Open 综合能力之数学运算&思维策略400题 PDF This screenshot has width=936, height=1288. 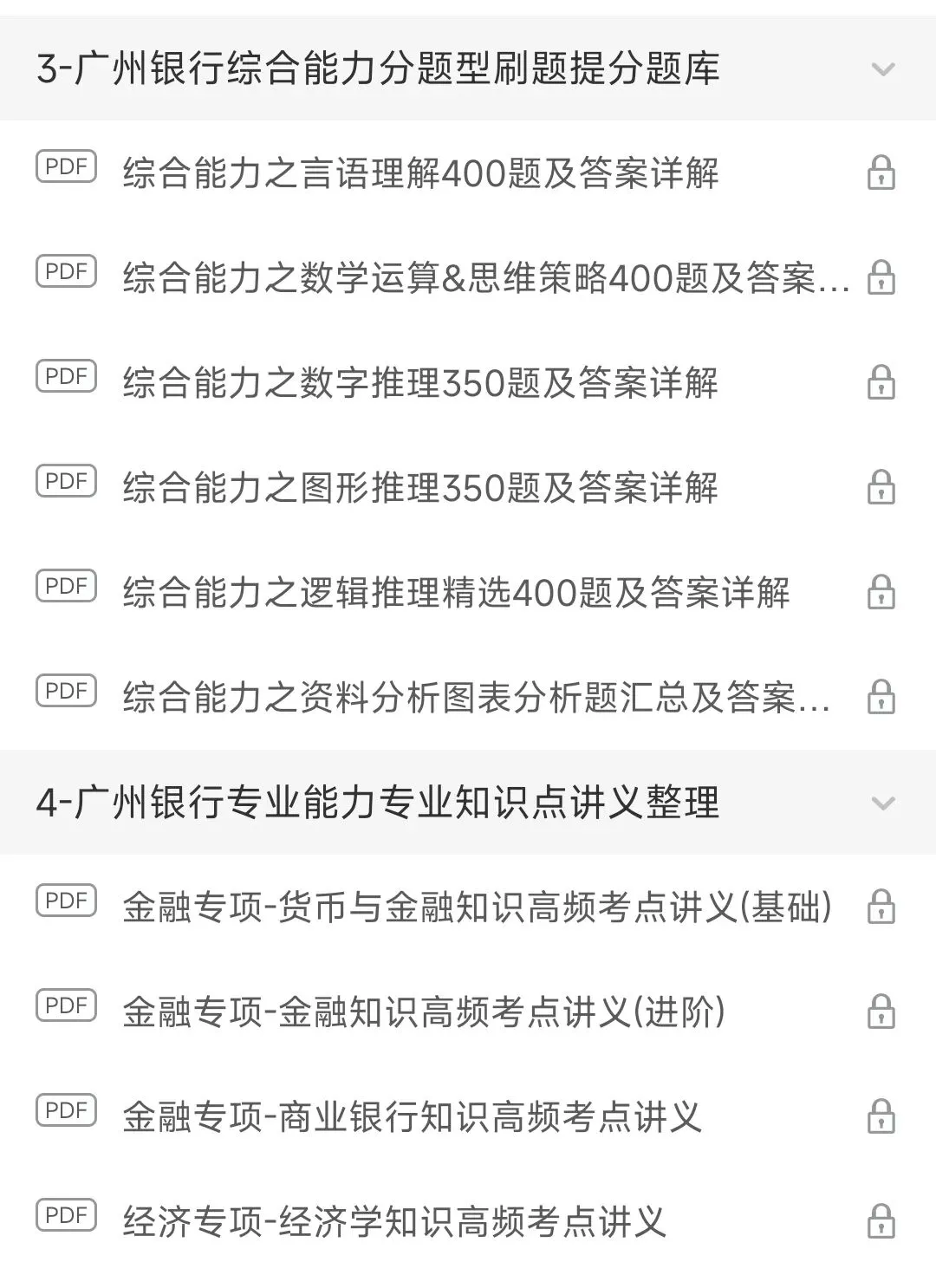(485, 278)
